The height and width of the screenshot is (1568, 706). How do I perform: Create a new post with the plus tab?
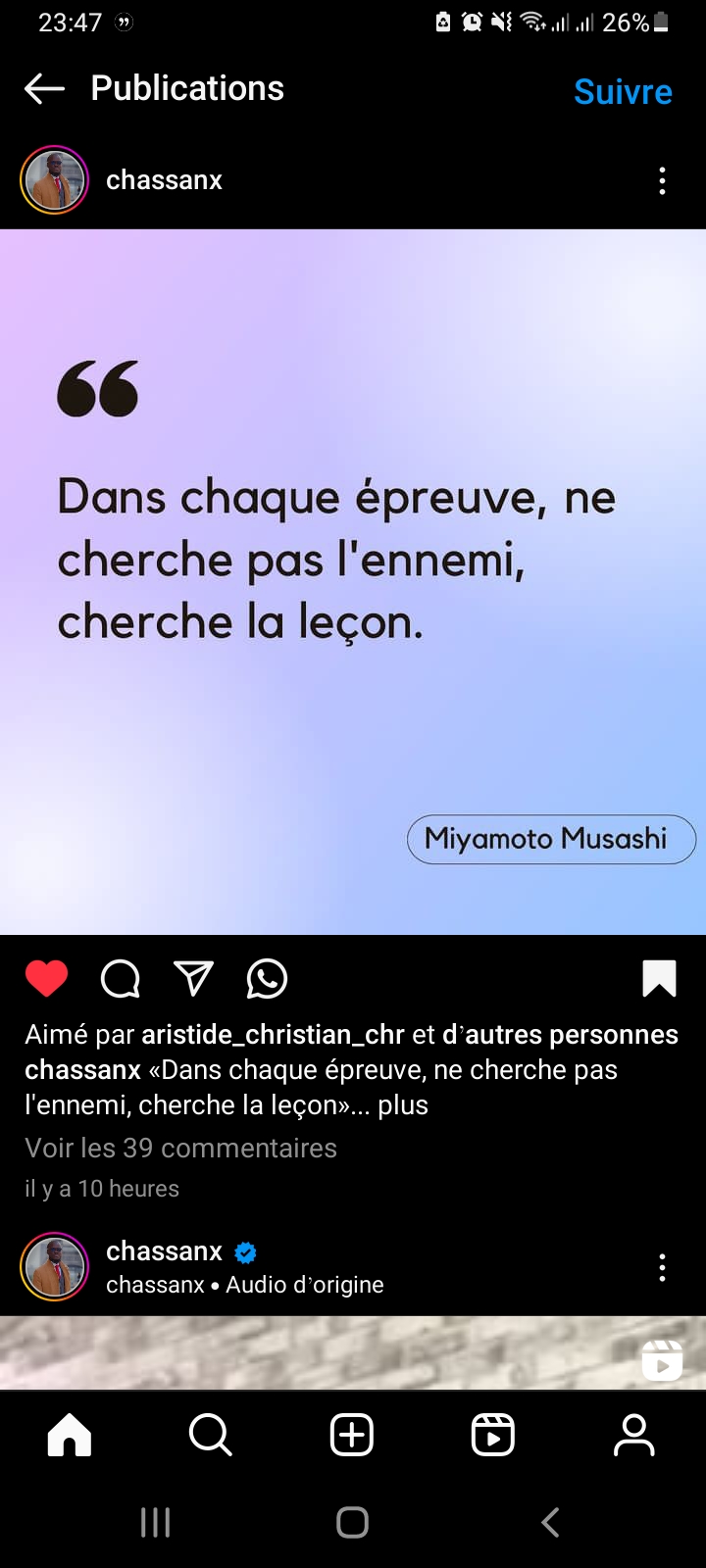(x=352, y=1436)
